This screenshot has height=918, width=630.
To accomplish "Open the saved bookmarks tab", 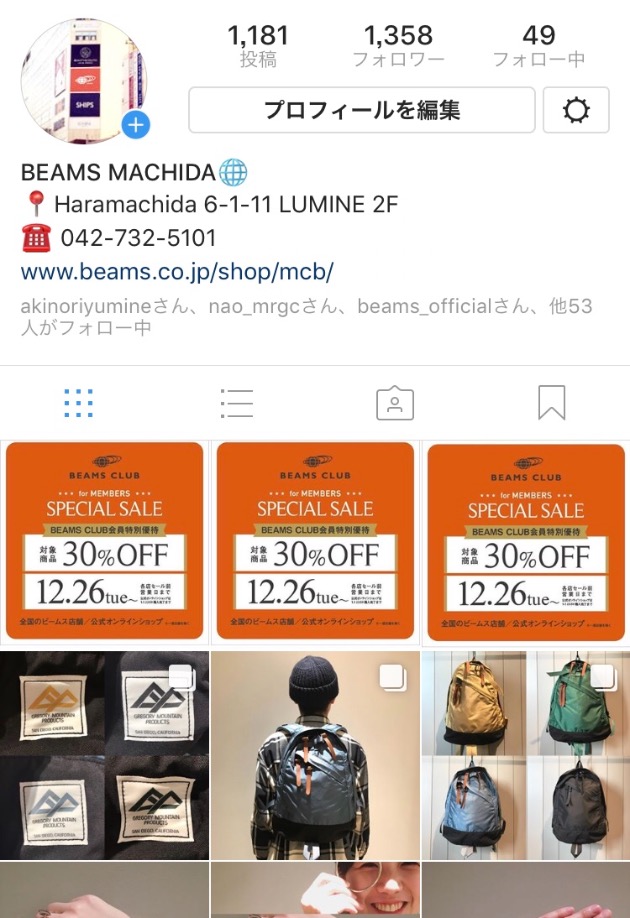I will point(551,403).
